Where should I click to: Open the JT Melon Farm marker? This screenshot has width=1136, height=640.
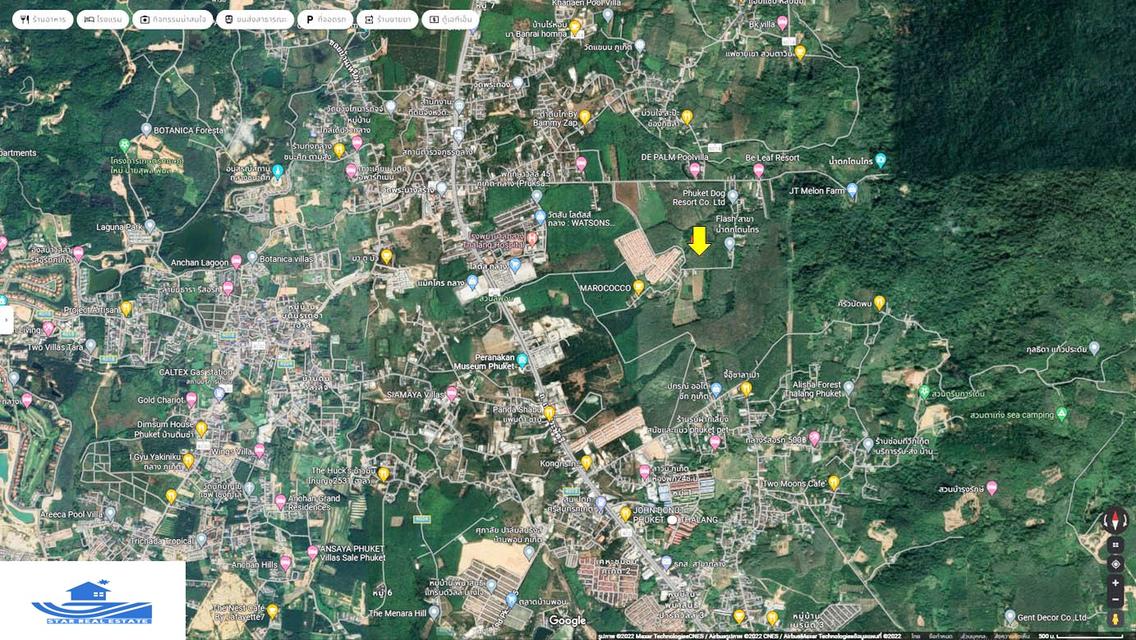pos(852,189)
